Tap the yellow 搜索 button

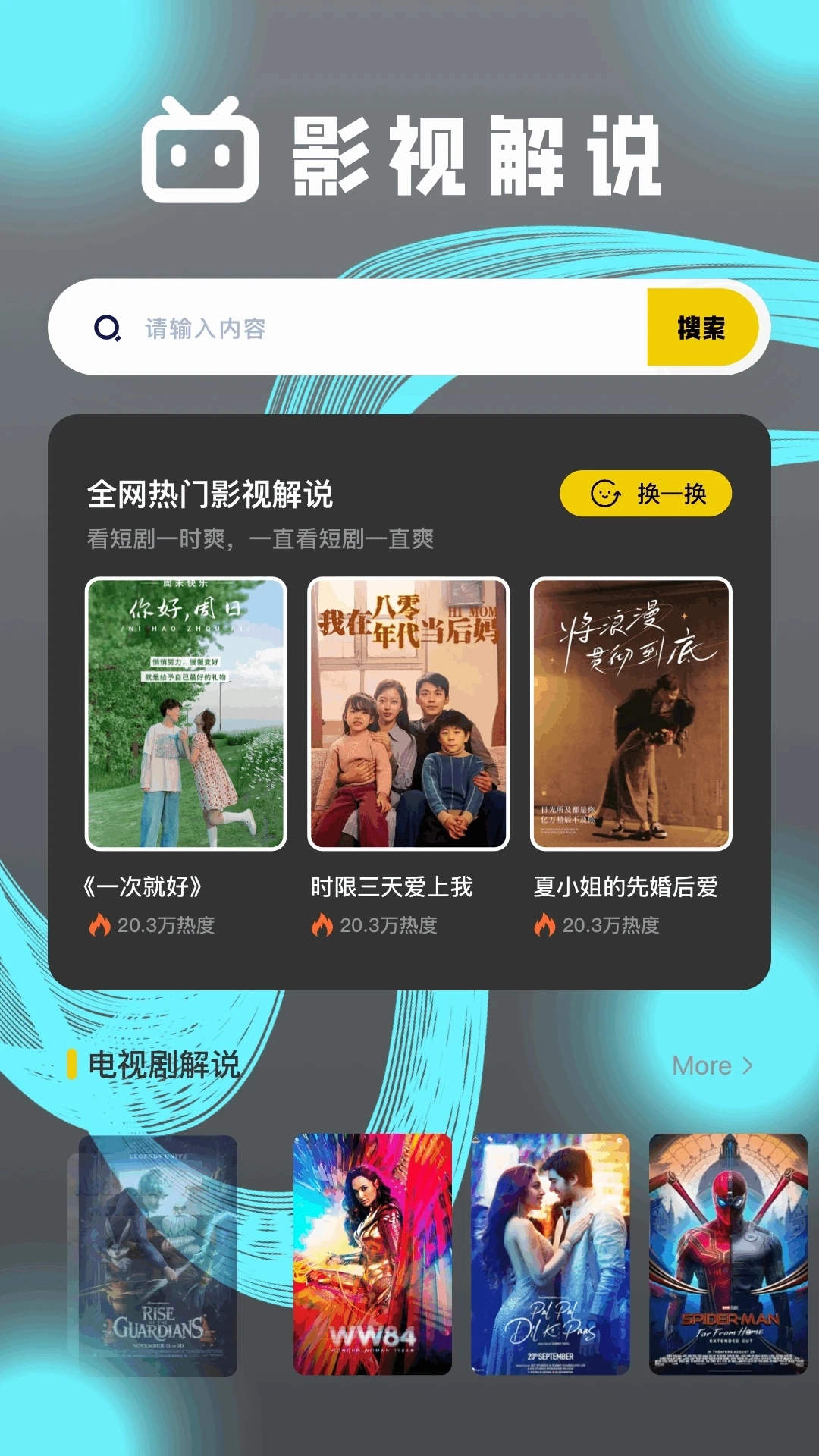[x=701, y=328]
